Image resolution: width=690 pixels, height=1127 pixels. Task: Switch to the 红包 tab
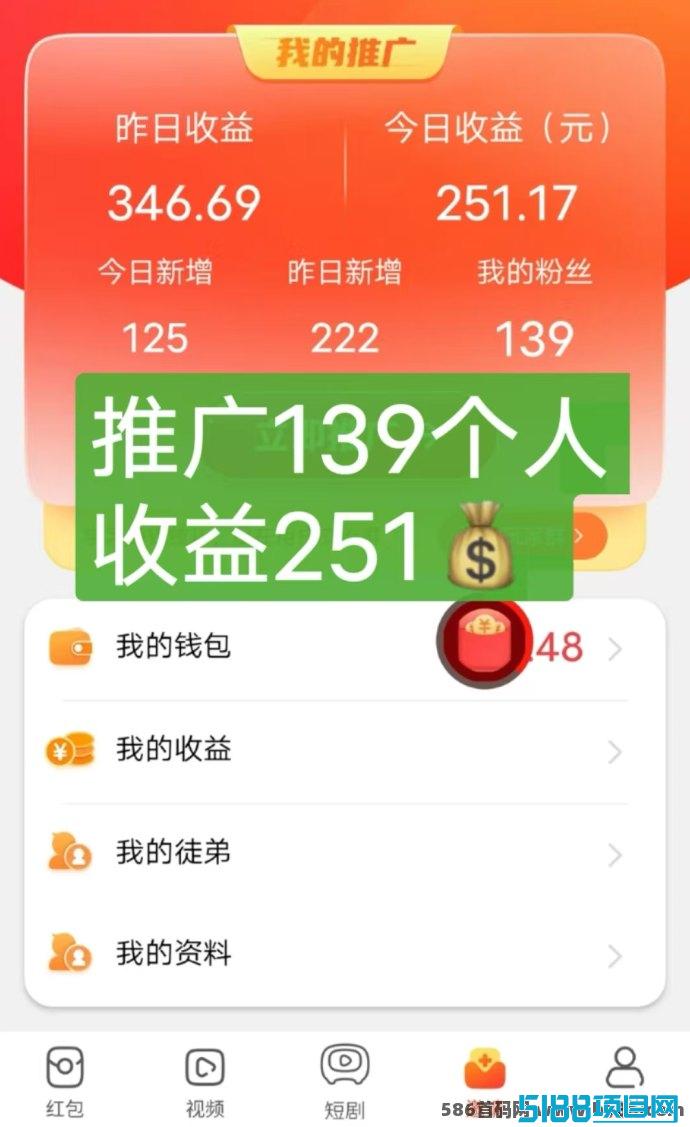point(65,1081)
